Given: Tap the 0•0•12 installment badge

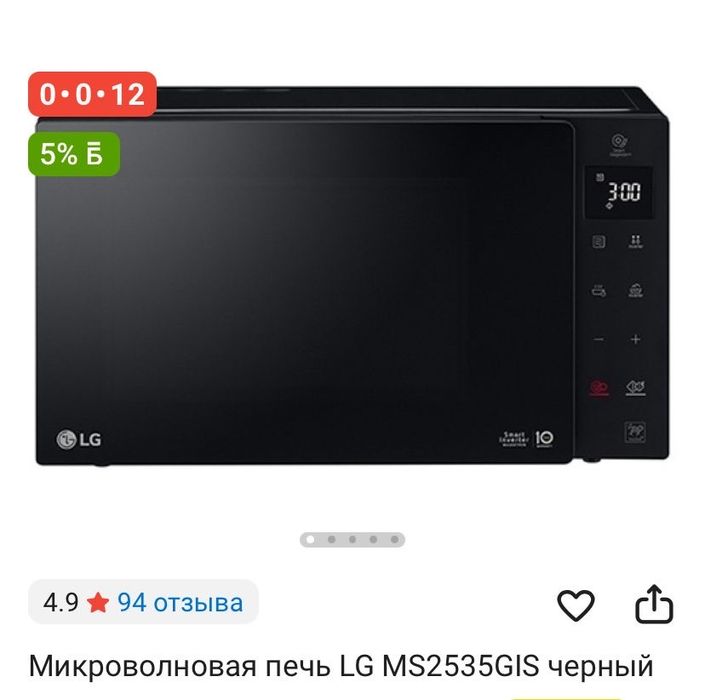Looking at the screenshot, I should [x=92, y=95].
